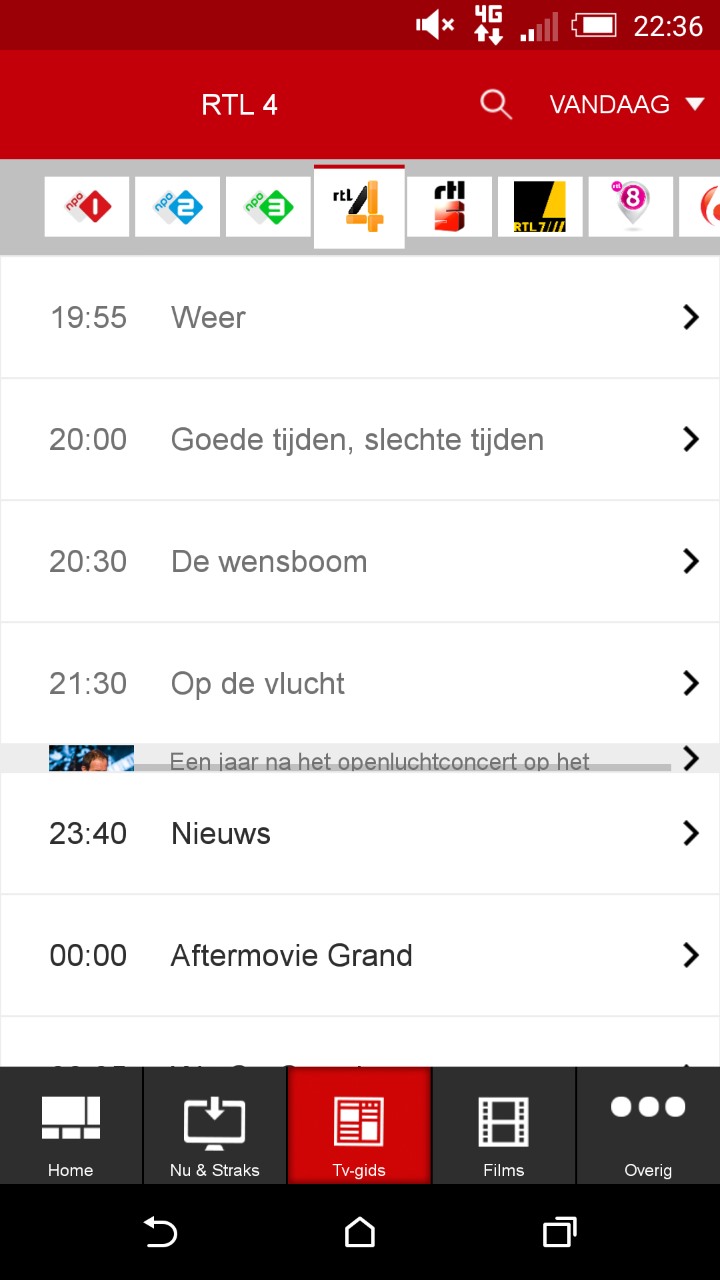Open Aftermovie Grand at 00:00
The image size is (720, 1280).
point(360,956)
